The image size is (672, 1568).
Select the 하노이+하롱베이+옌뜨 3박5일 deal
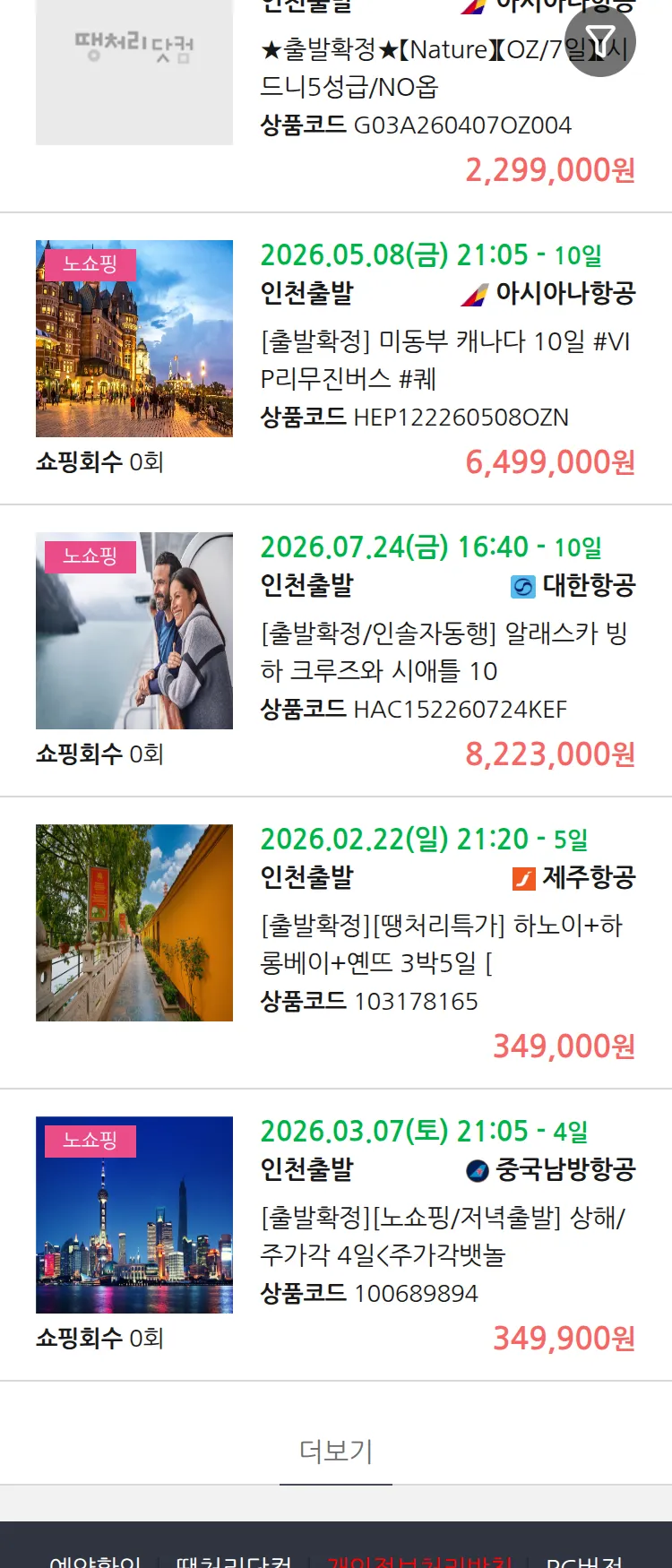(x=441, y=943)
